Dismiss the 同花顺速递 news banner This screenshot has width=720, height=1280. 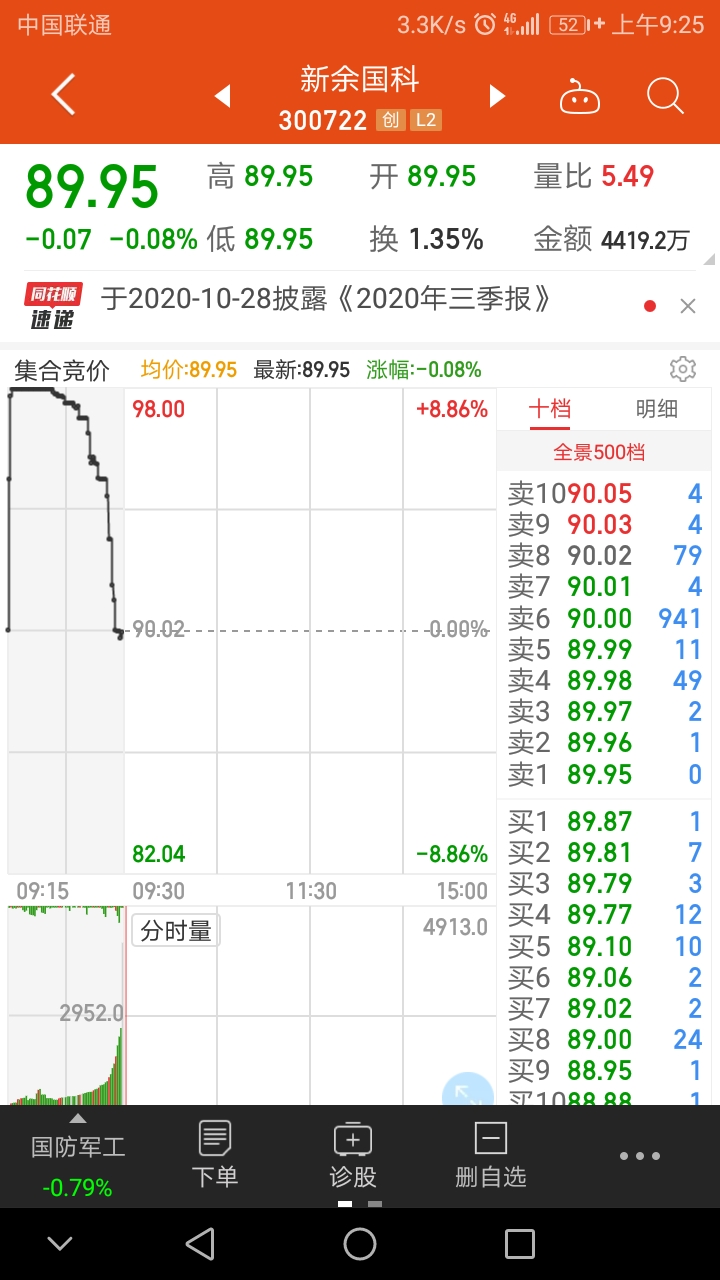click(x=688, y=306)
